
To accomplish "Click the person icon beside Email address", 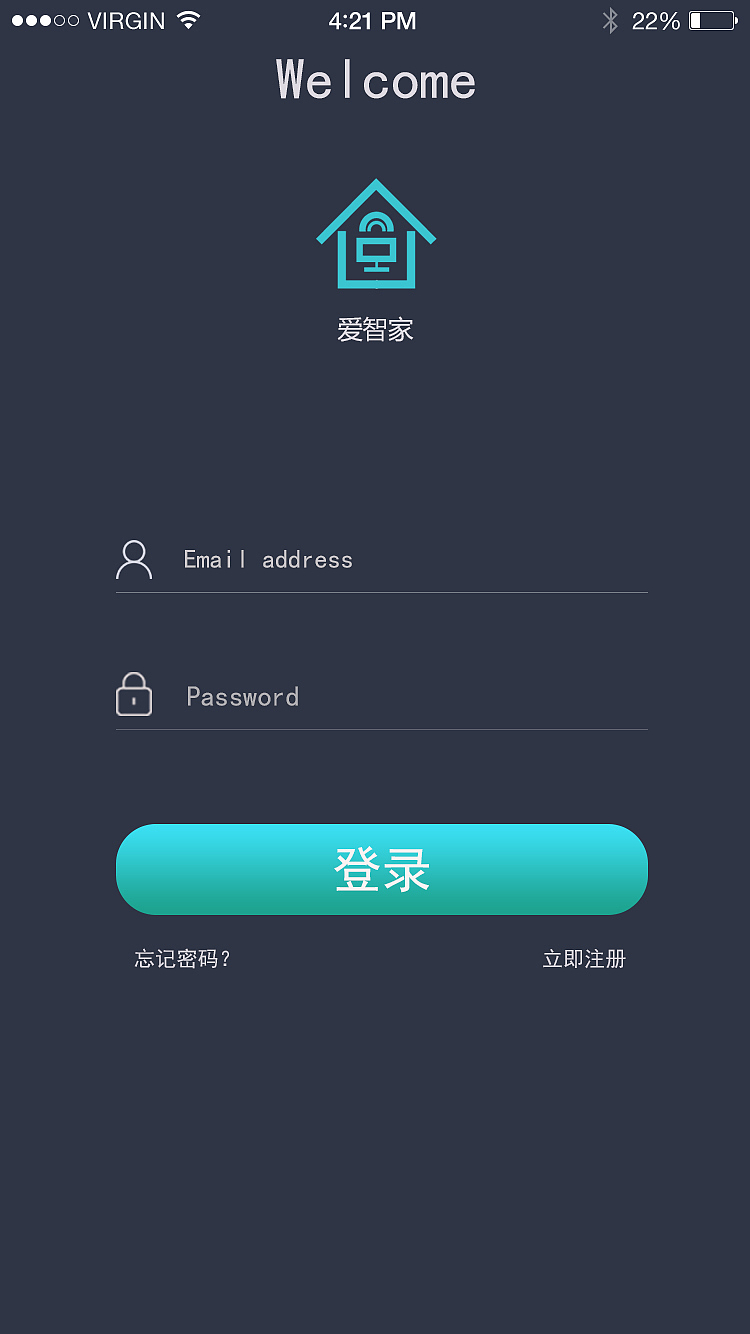I will 134,560.
